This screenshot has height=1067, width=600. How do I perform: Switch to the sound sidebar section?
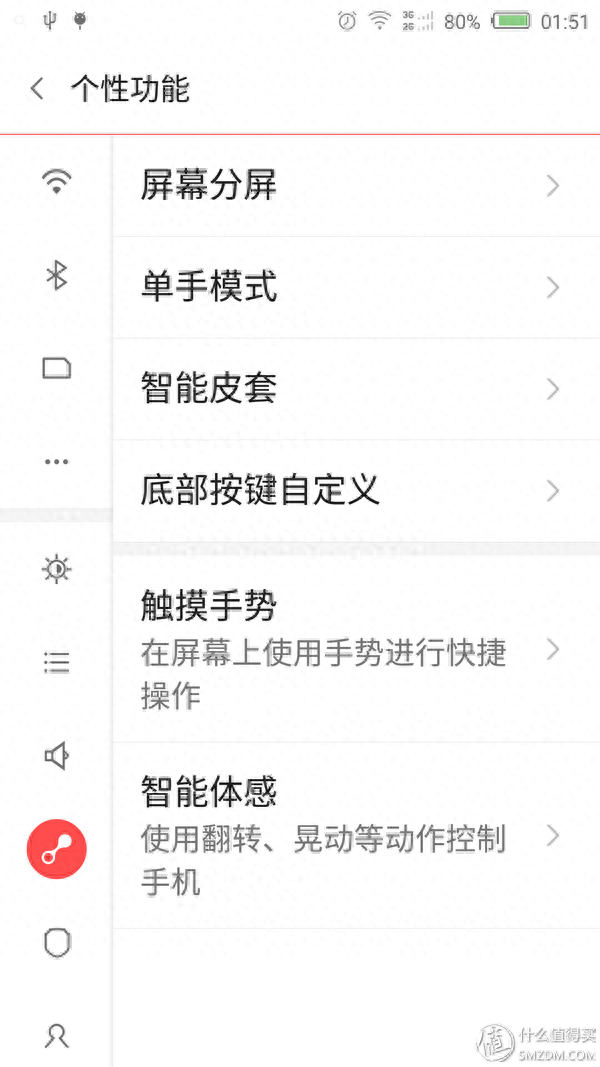click(57, 756)
